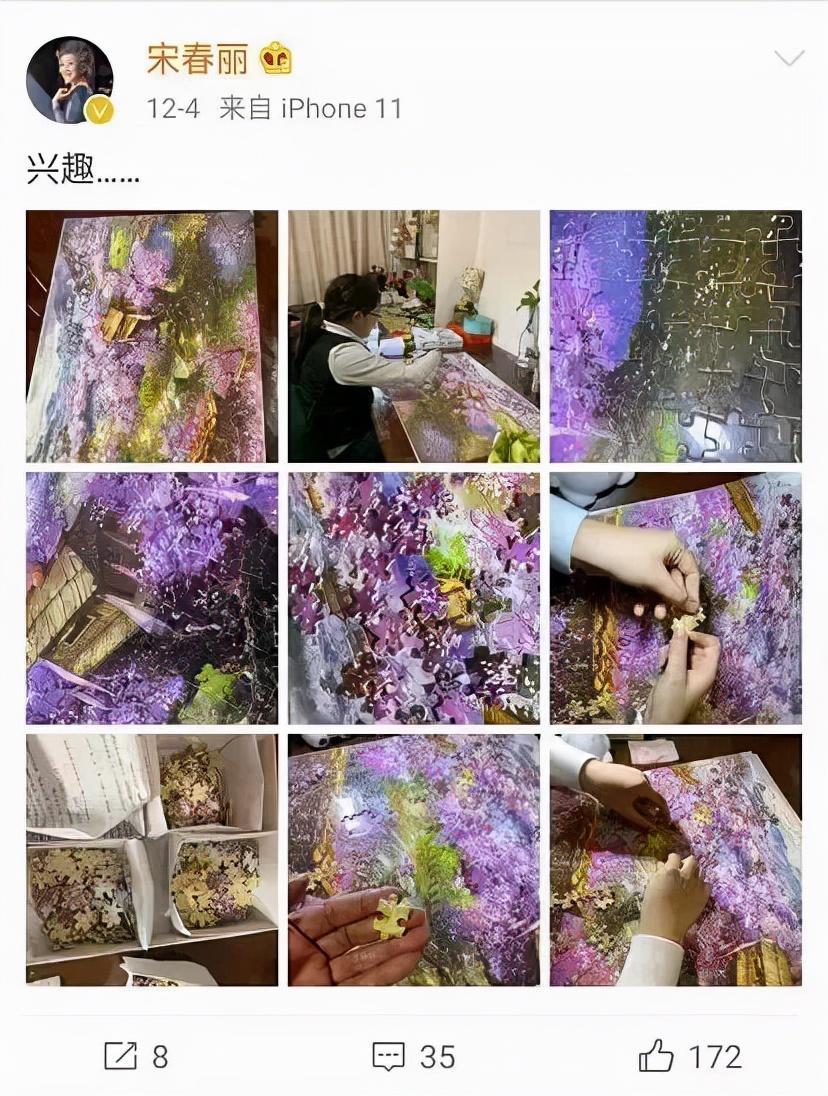Open the full completed puzzle photo
The image size is (828, 1096).
pyautogui.click(x=152, y=336)
